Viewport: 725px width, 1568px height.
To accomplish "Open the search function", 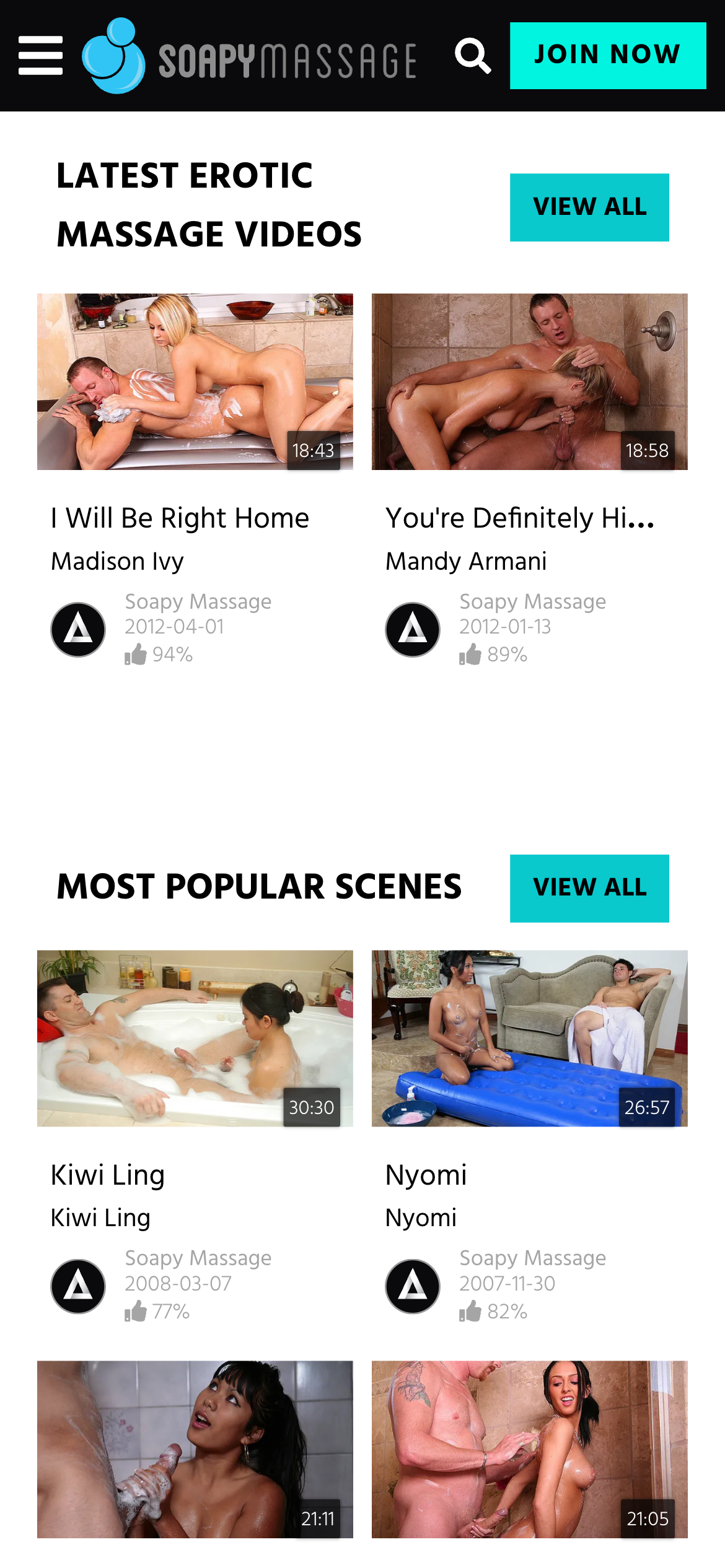I will click(x=473, y=54).
